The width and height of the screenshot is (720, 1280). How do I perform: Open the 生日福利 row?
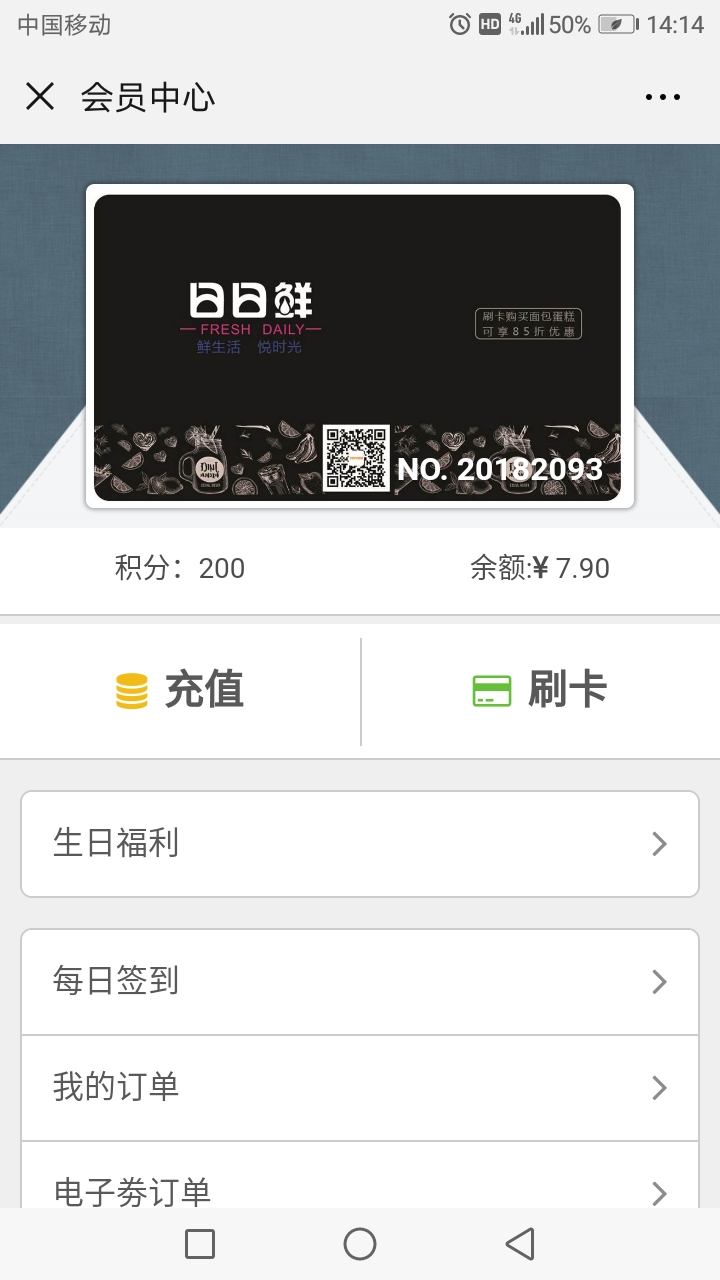coord(360,844)
